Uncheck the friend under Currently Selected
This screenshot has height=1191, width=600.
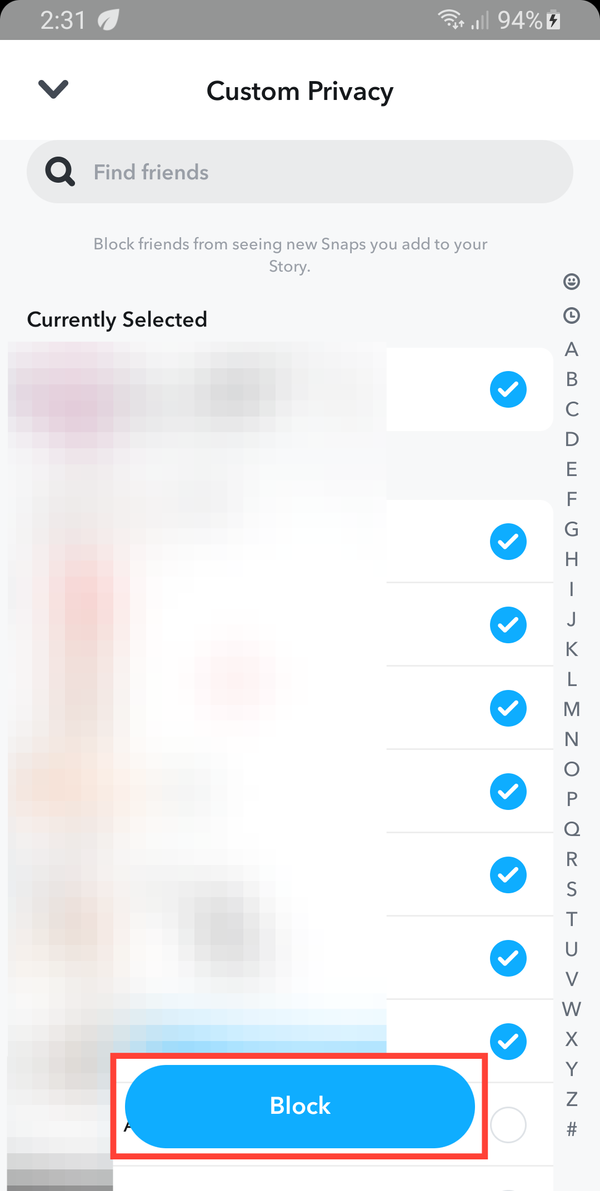508,389
